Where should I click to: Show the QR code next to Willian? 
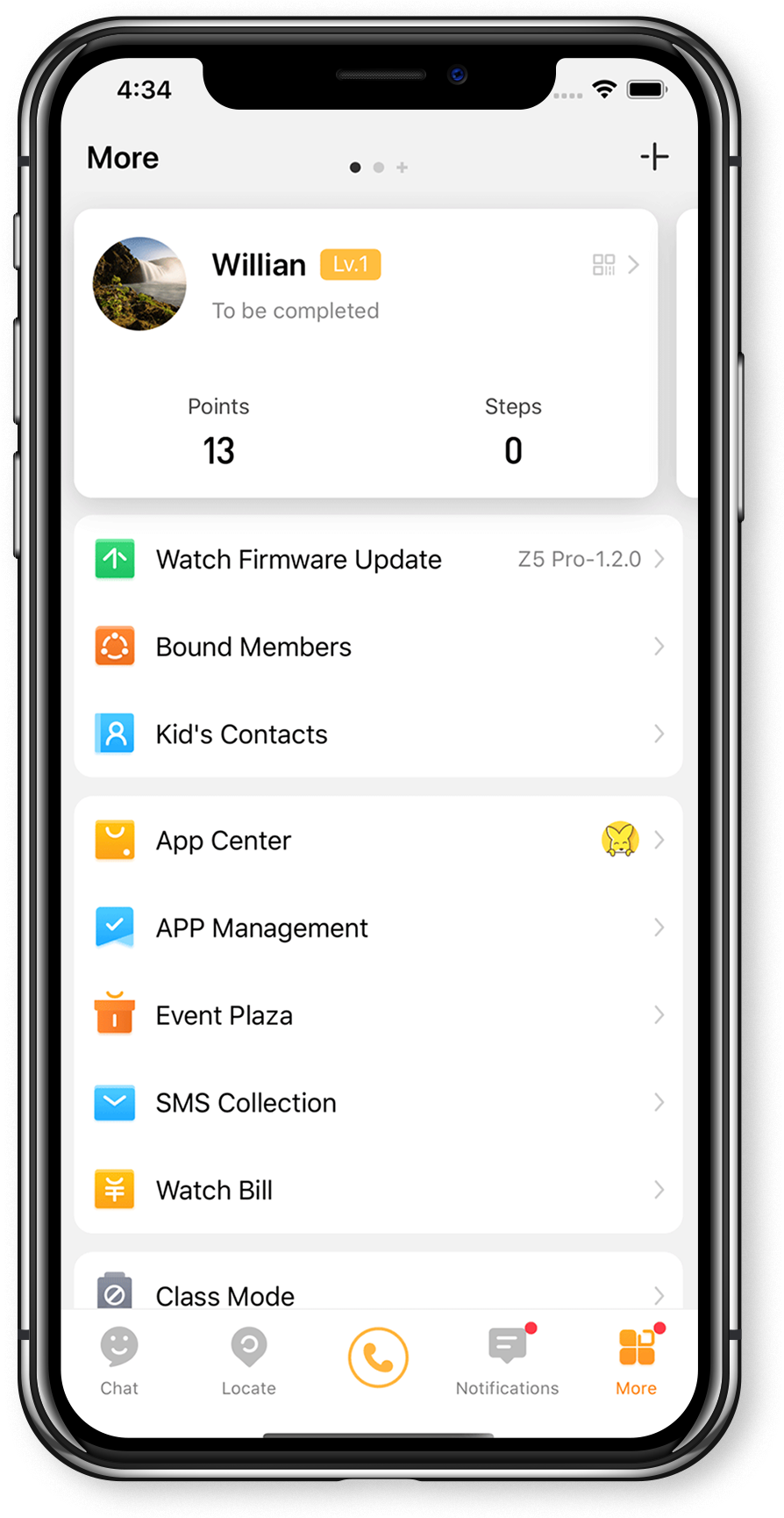603,265
